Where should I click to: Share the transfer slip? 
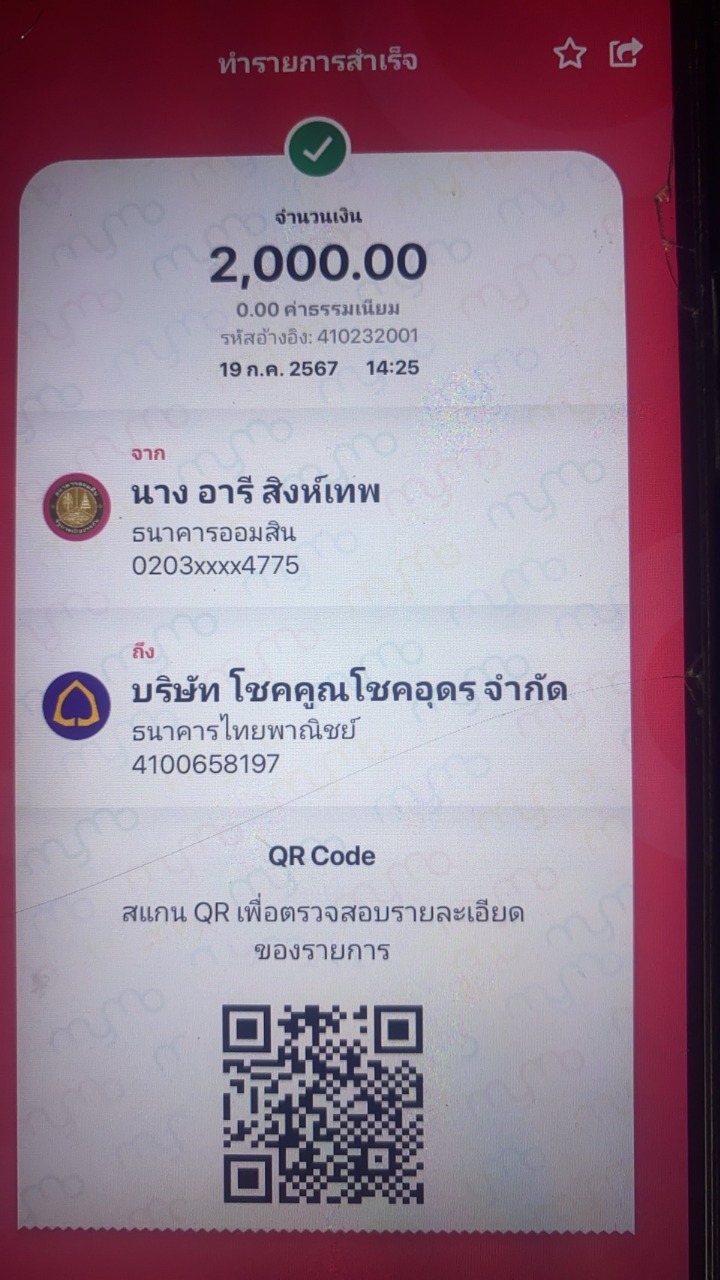click(626, 53)
